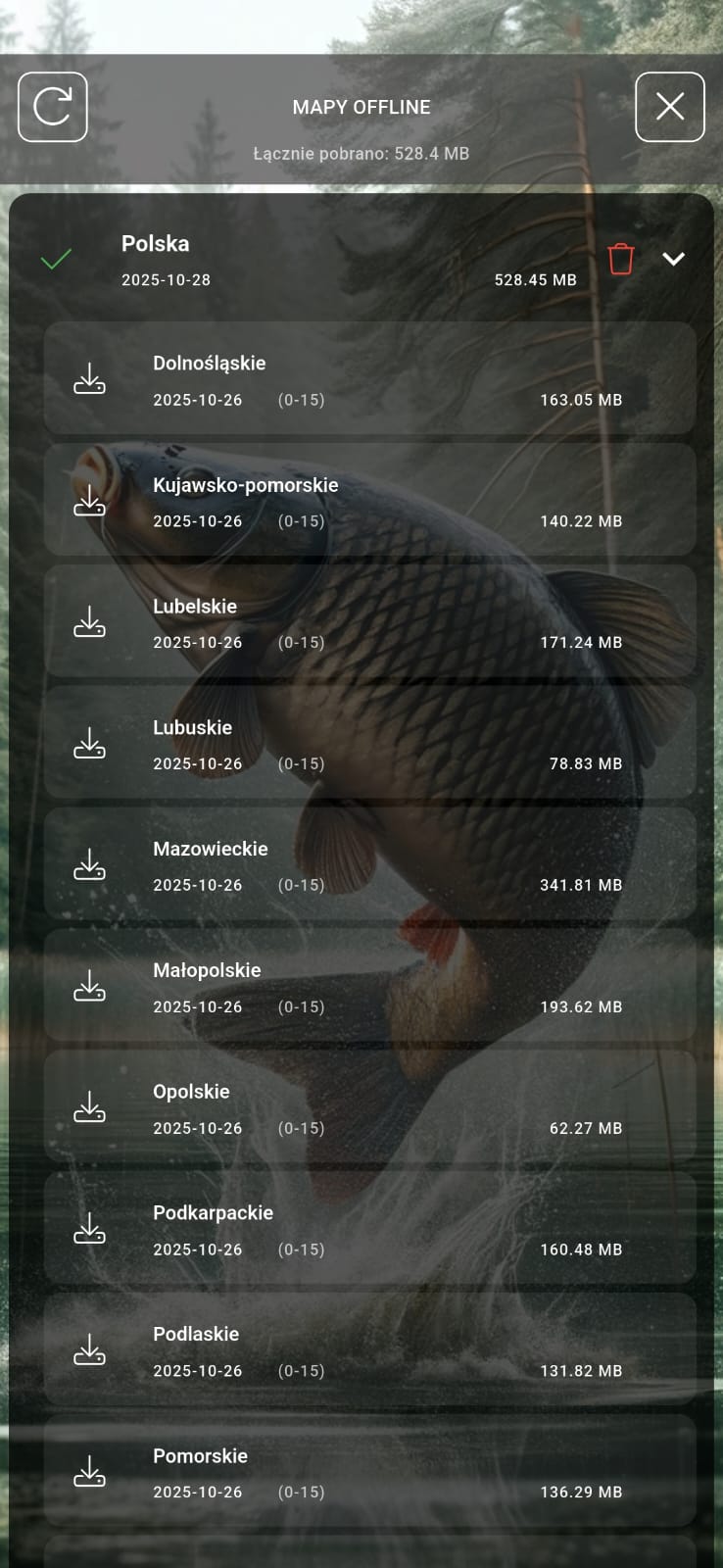Download the Lubuskie map
The image size is (723, 1568).
pyautogui.click(x=90, y=744)
